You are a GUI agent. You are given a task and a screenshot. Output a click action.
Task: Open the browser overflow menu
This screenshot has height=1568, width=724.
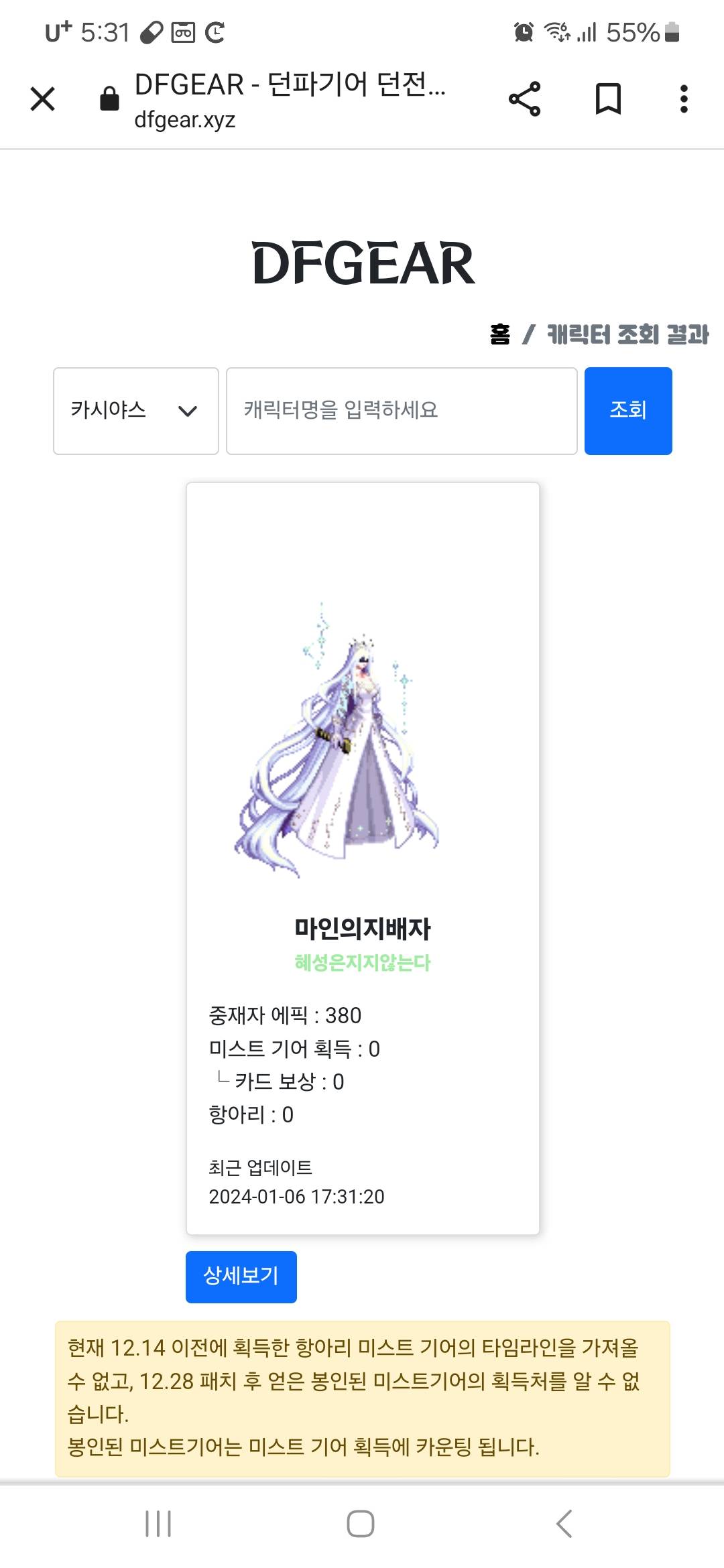click(x=683, y=99)
